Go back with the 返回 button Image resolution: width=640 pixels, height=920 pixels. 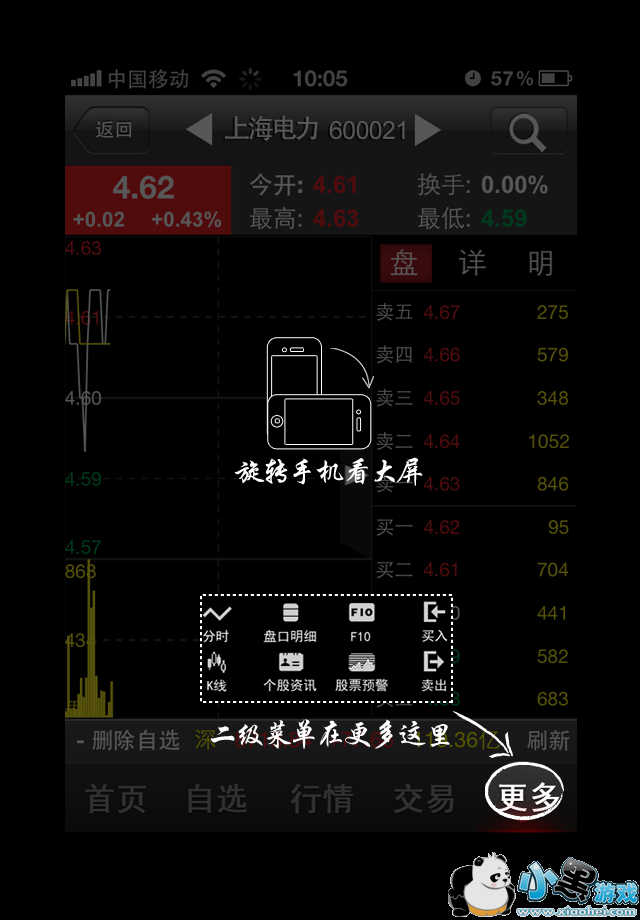[111, 130]
